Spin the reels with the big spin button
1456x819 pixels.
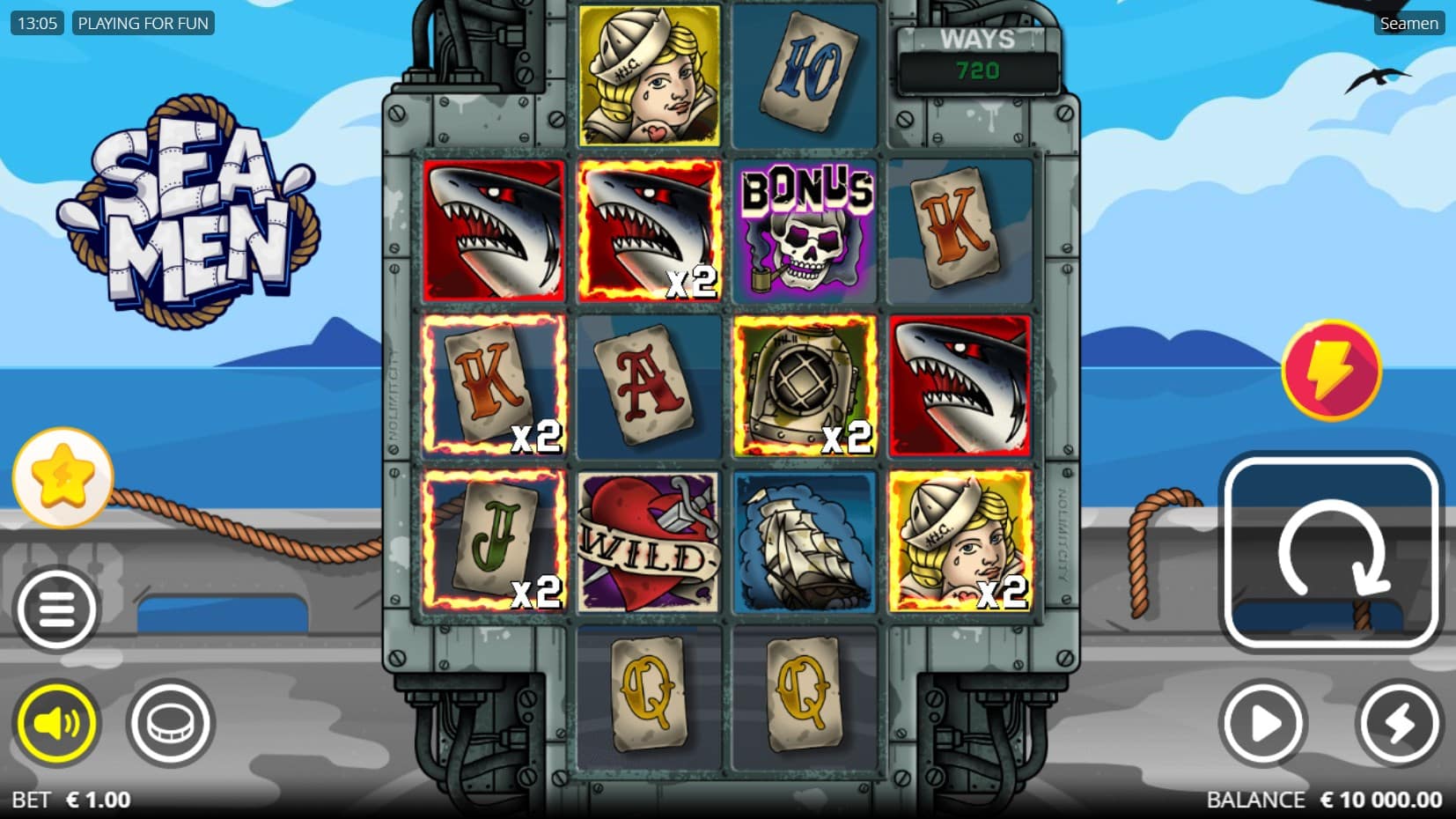point(1331,552)
